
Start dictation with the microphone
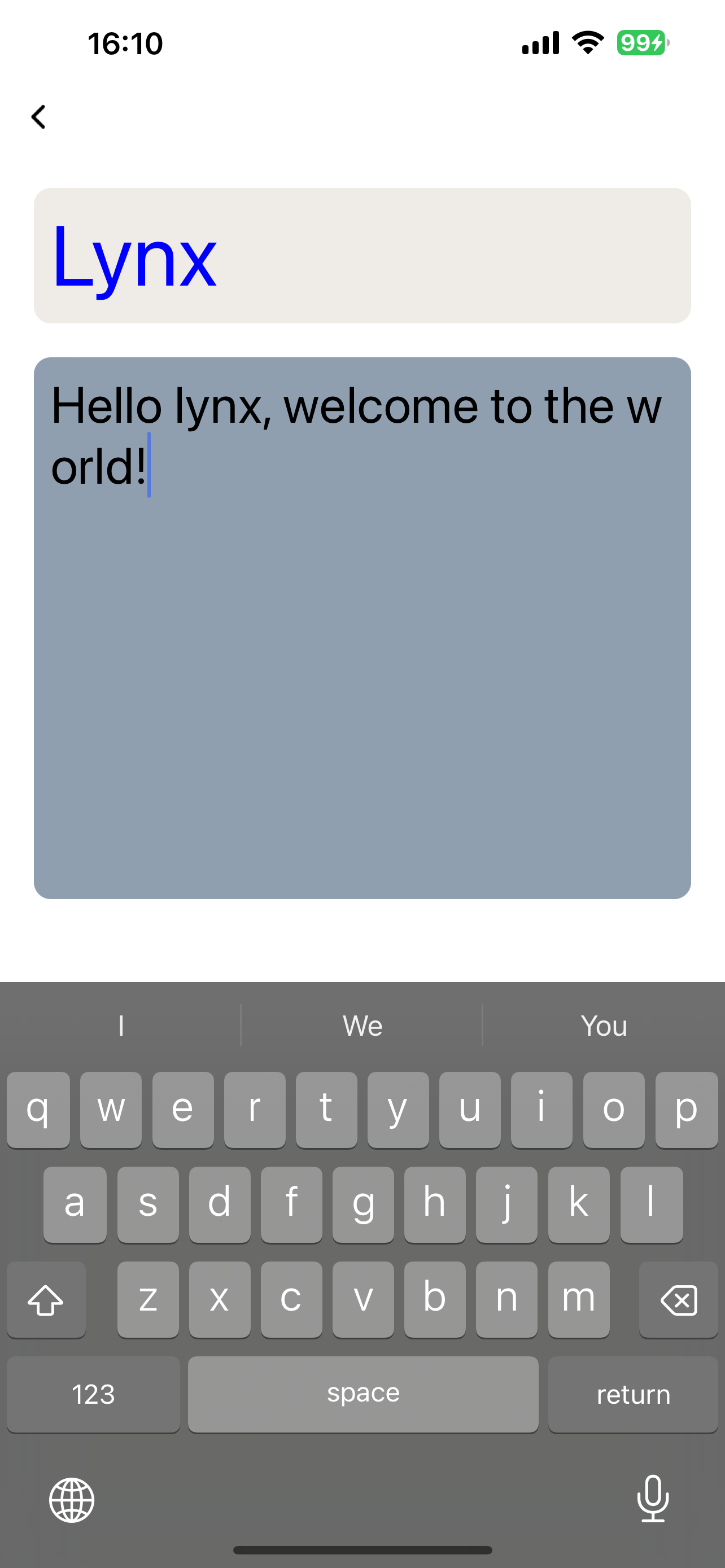(653, 1498)
